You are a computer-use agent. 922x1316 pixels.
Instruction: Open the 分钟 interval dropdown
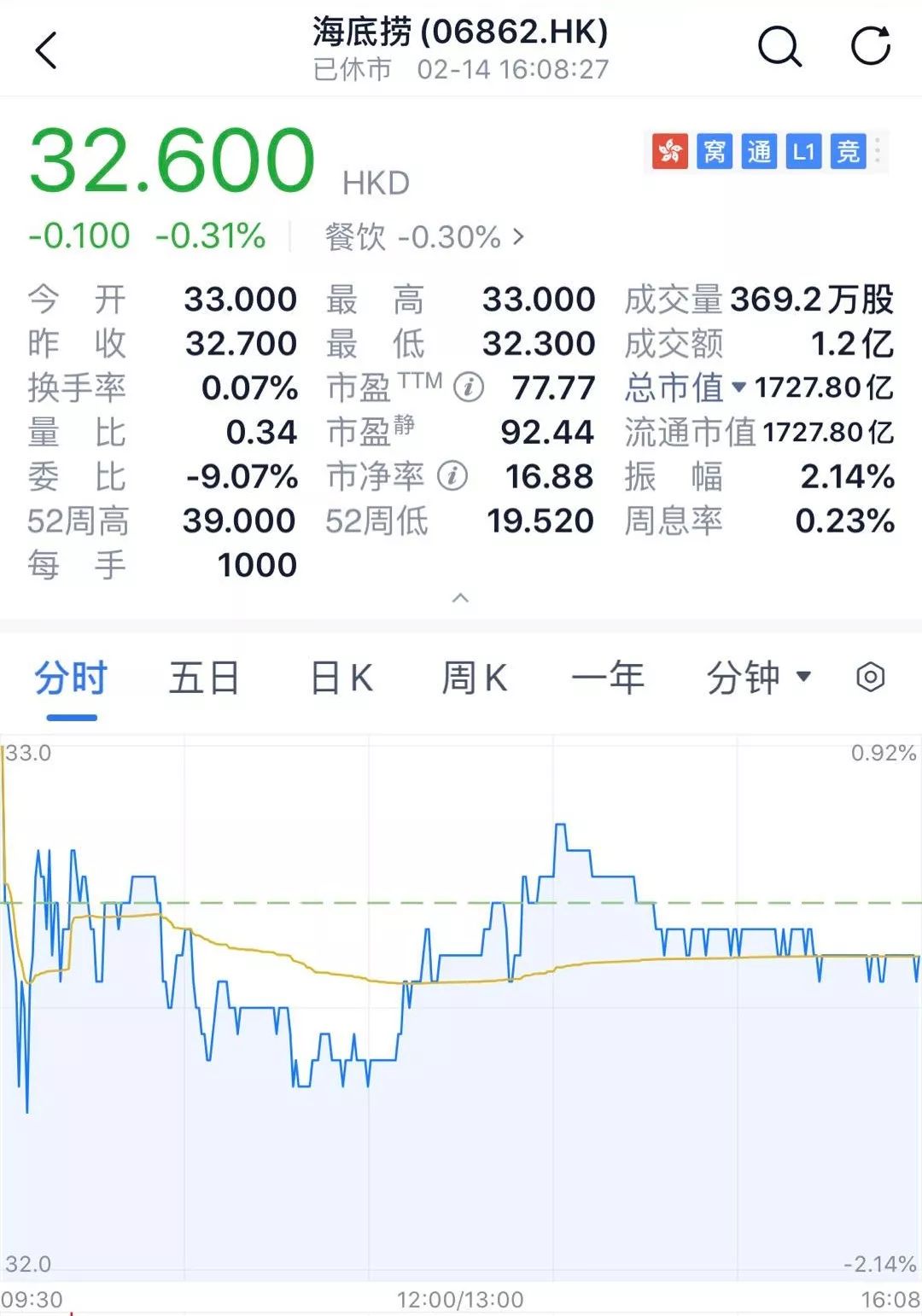point(757,679)
